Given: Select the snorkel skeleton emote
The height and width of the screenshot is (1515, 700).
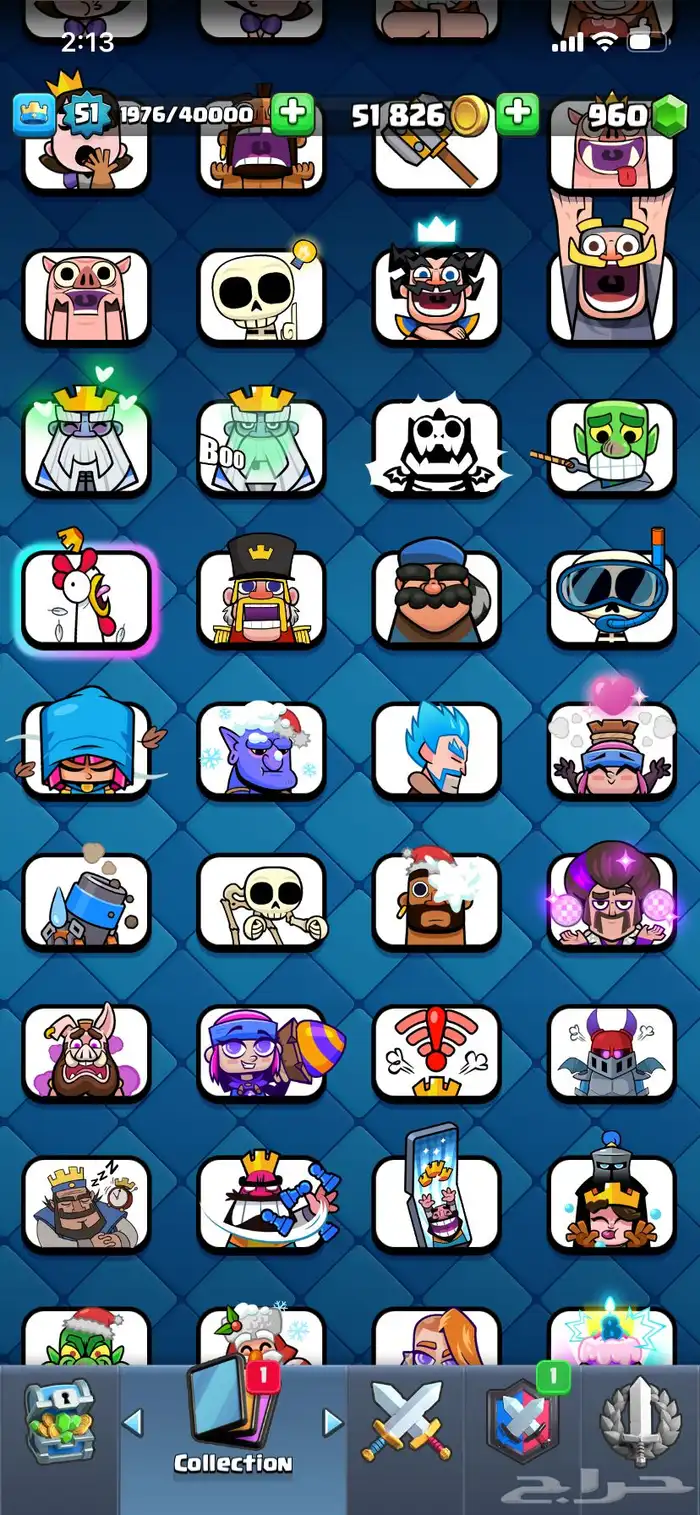Looking at the screenshot, I should click(611, 598).
